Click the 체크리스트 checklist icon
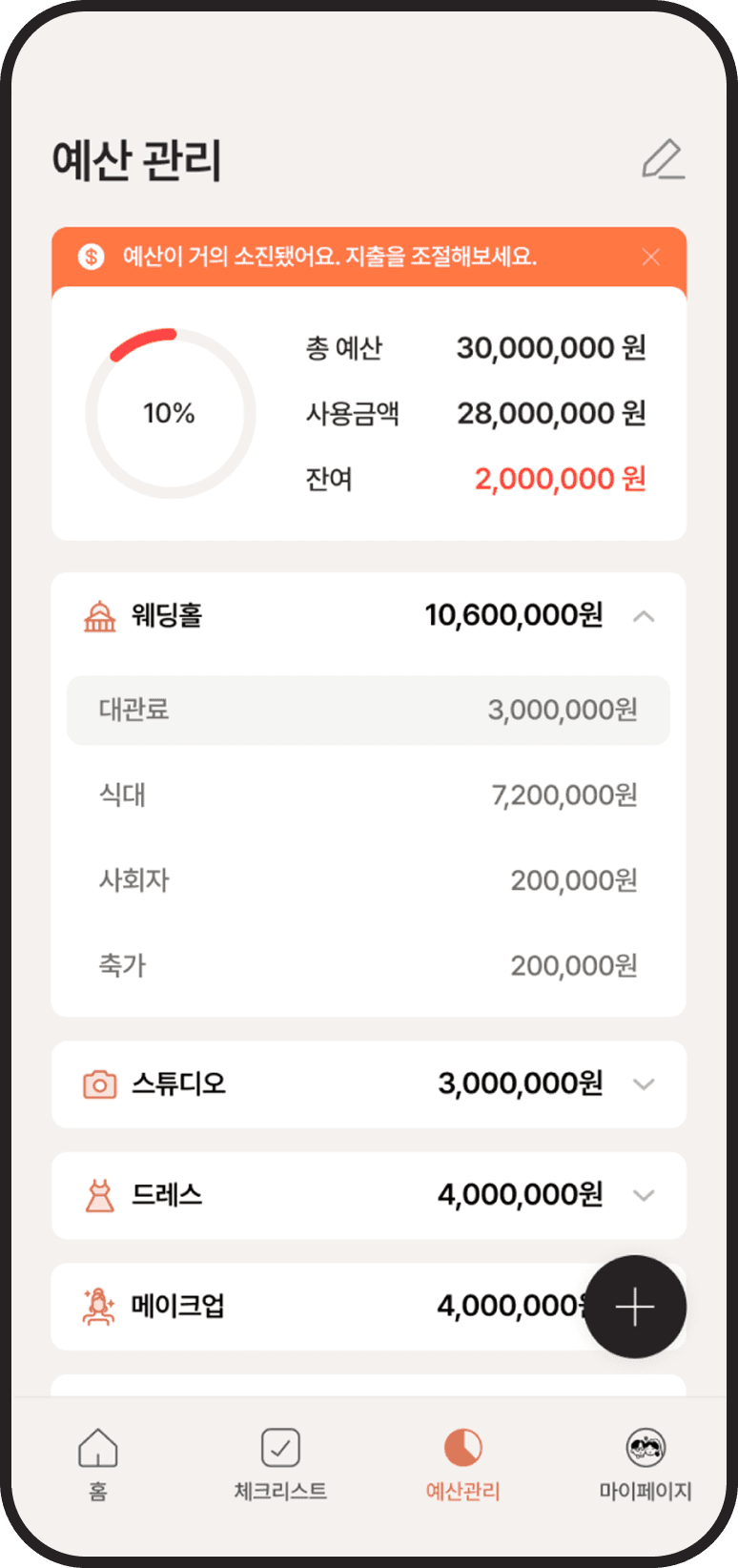 [x=278, y=1448]
